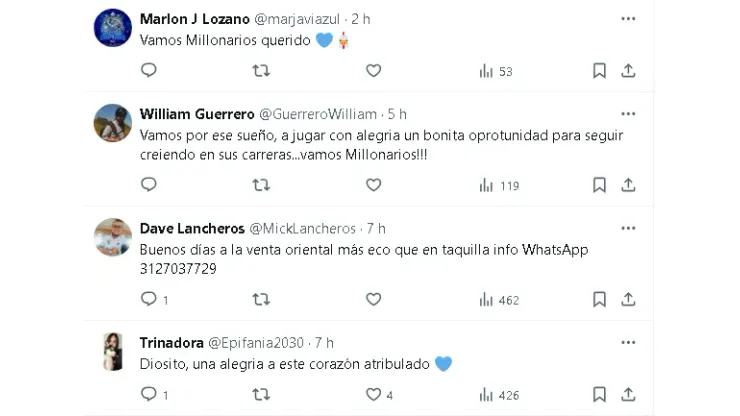The width and height of the screenshot is (740, 416).
Task: Repost Marlon J Lozano's tweet
Action: point(261,70)
